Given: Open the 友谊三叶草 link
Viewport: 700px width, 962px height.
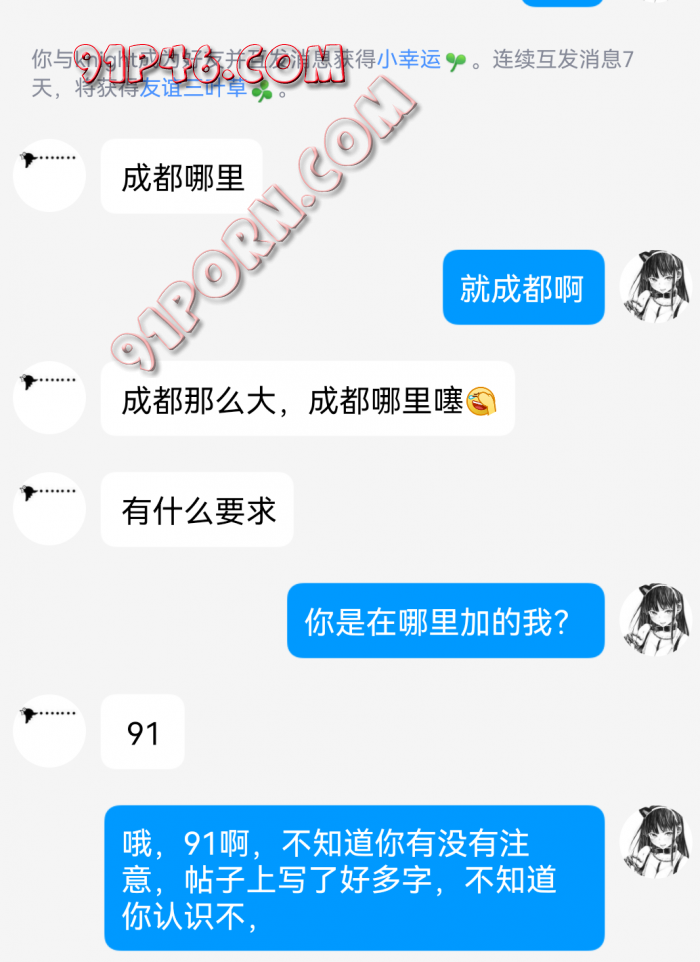Looking at the screenshot, I should [x=194, y=90].
